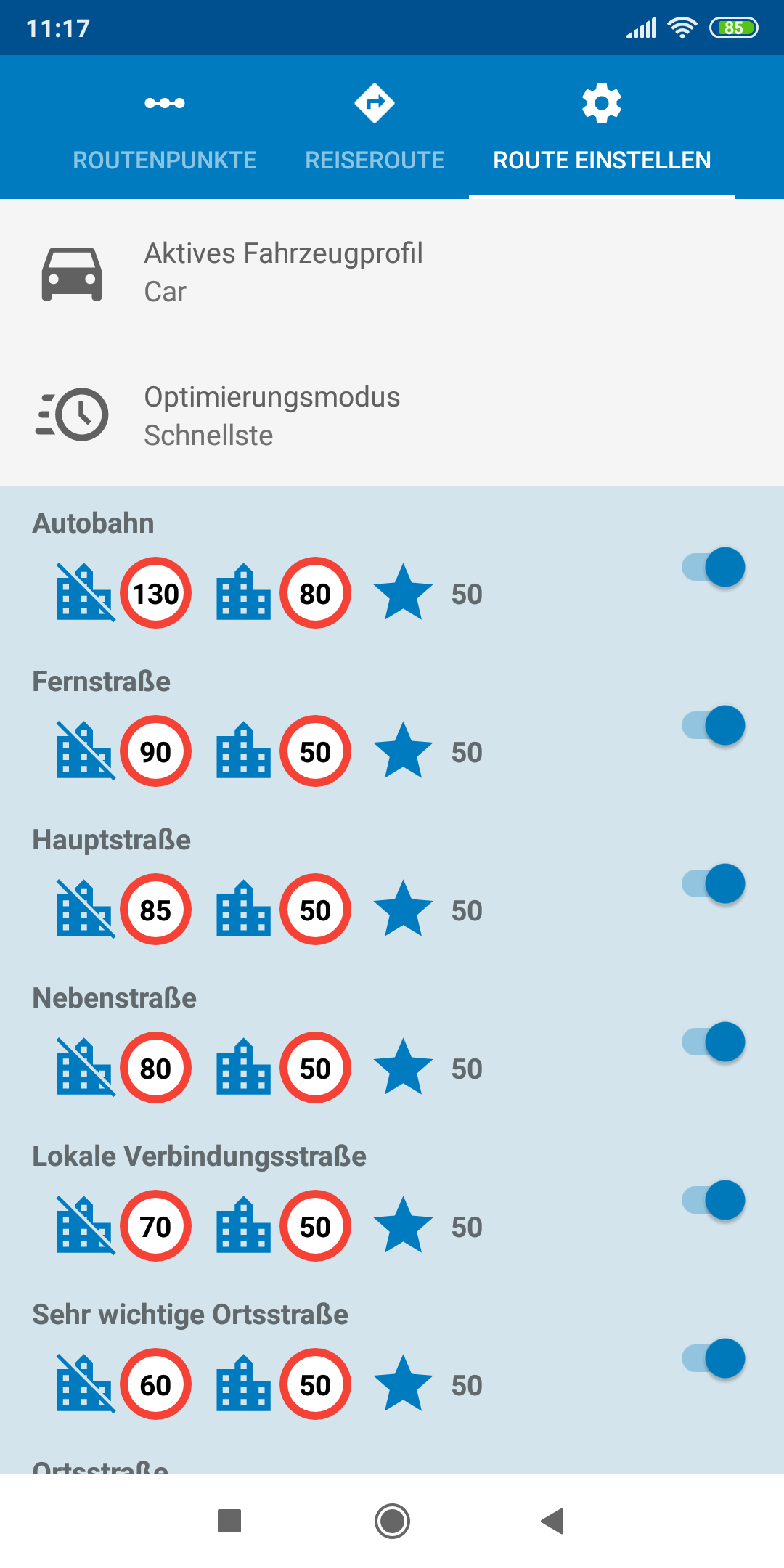Edit Sehr wichtige Ortsstraße speed 60
The height and width of the screenshot is (1568, 784).
(155, 1384)
